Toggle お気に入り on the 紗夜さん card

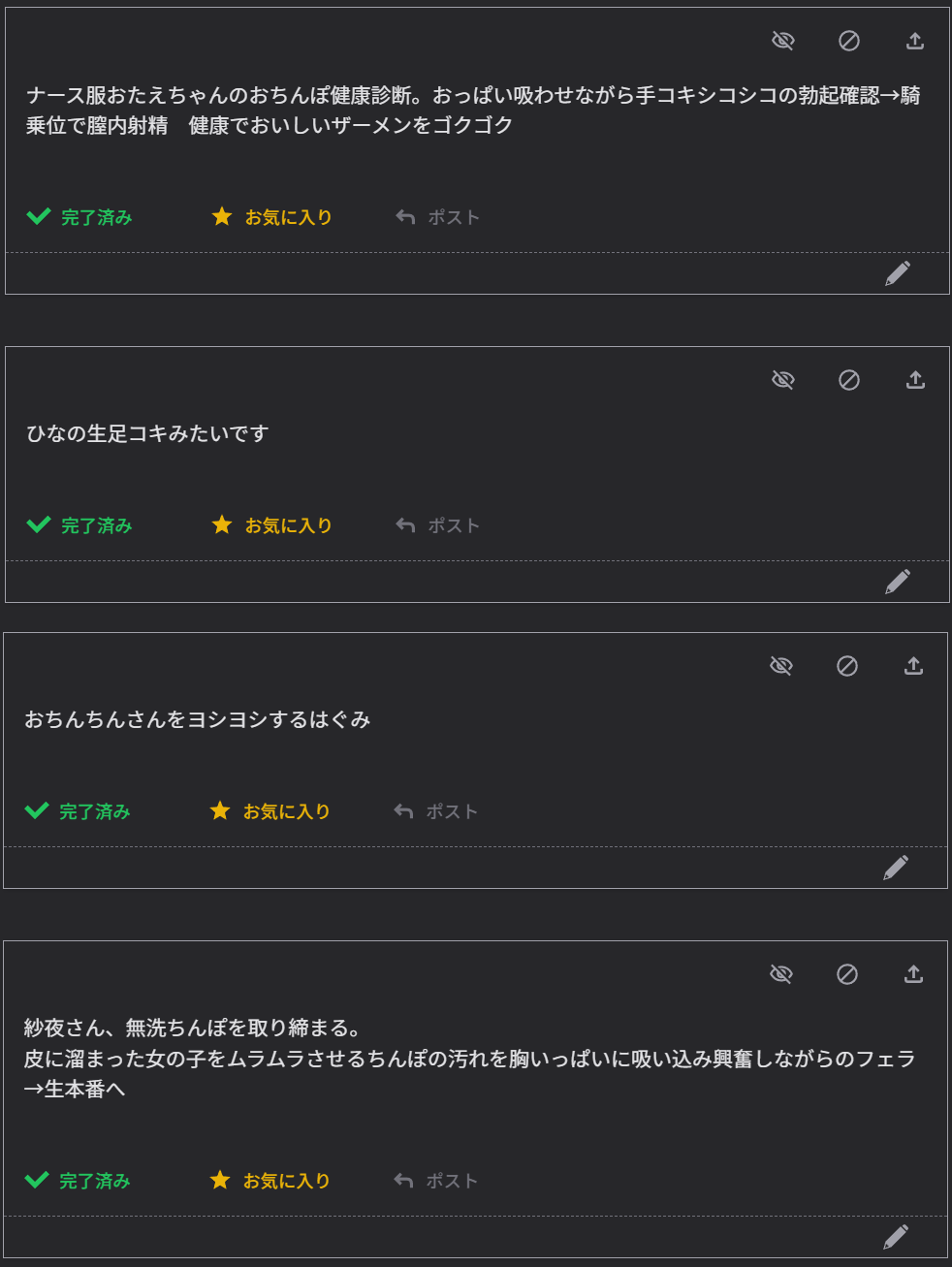click(270, 1181)
